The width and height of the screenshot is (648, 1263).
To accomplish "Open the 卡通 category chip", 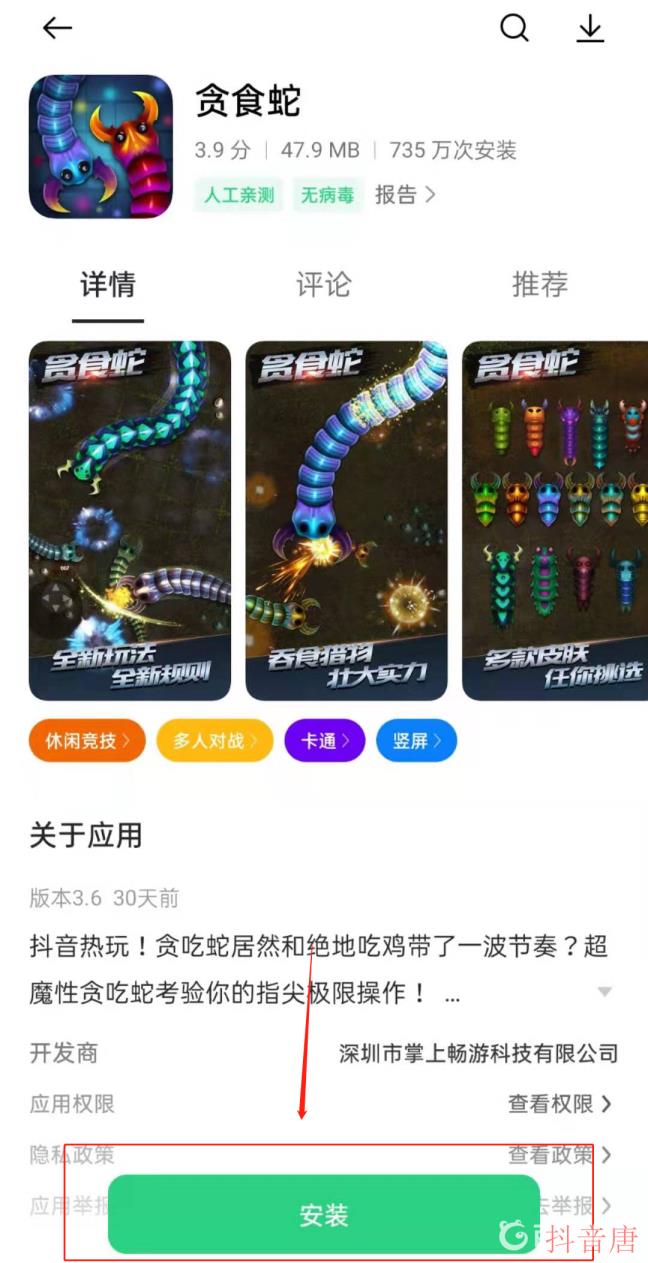I will 325,741.
